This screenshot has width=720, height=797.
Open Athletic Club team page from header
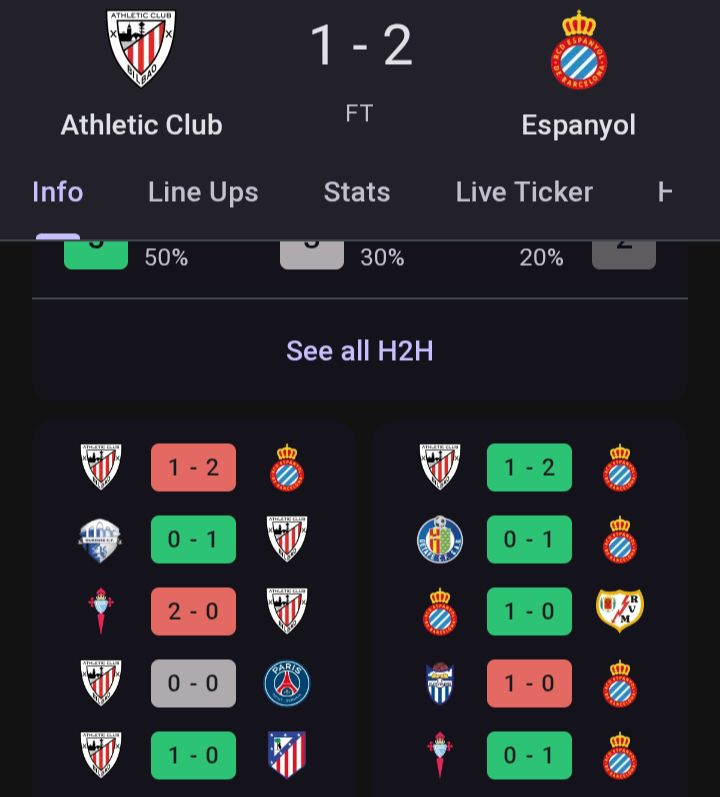[x=141, y=75]
